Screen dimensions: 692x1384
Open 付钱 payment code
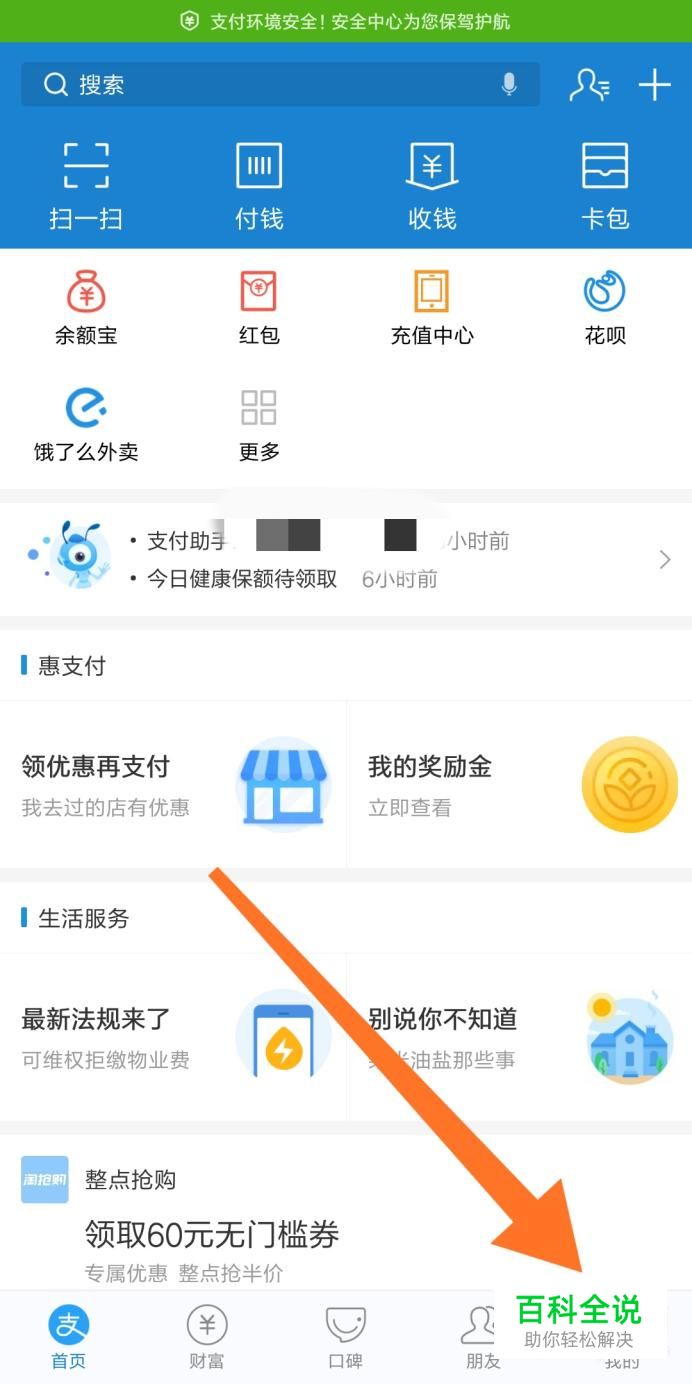coord(259,187)
